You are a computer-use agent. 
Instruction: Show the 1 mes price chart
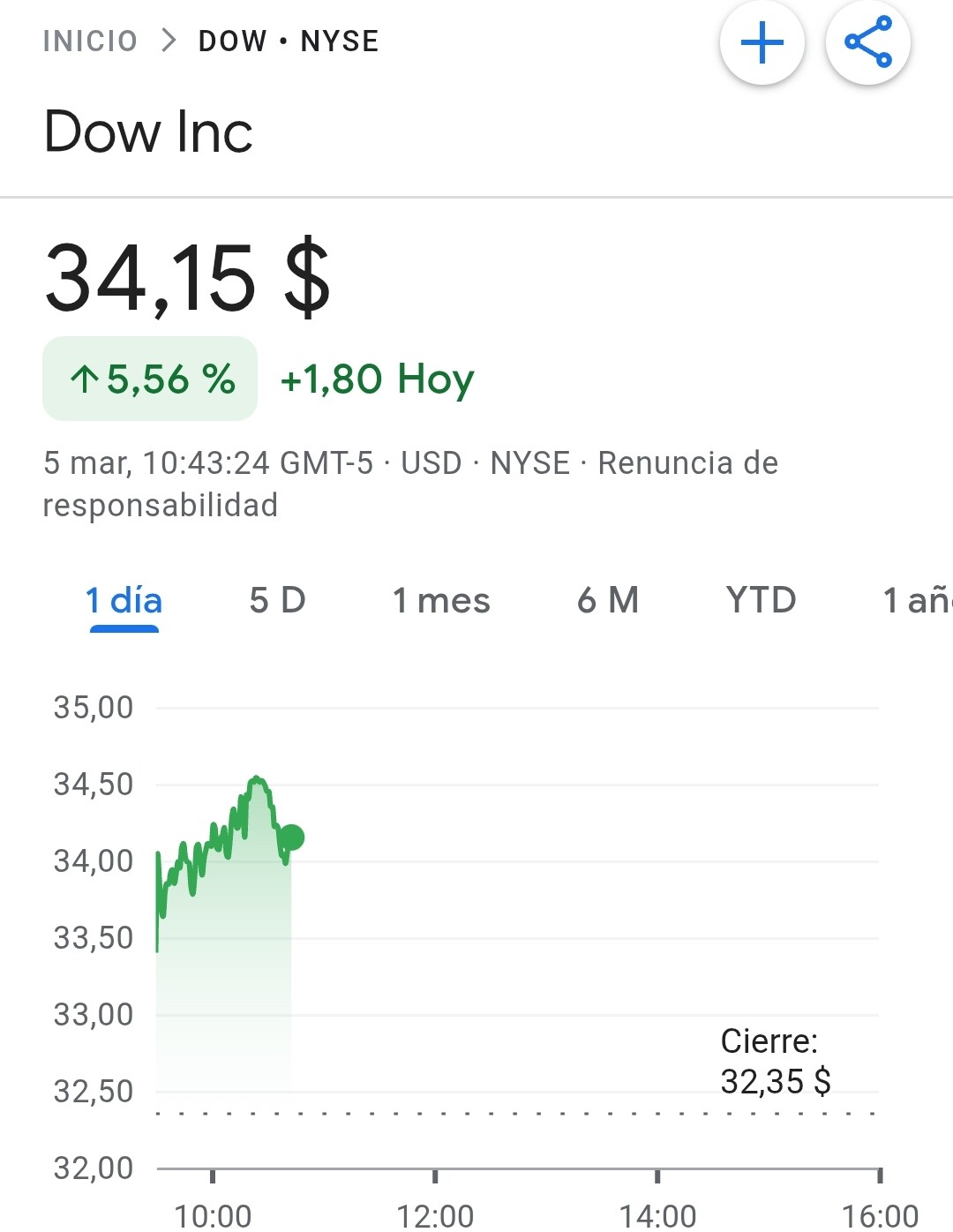point(441,601)
